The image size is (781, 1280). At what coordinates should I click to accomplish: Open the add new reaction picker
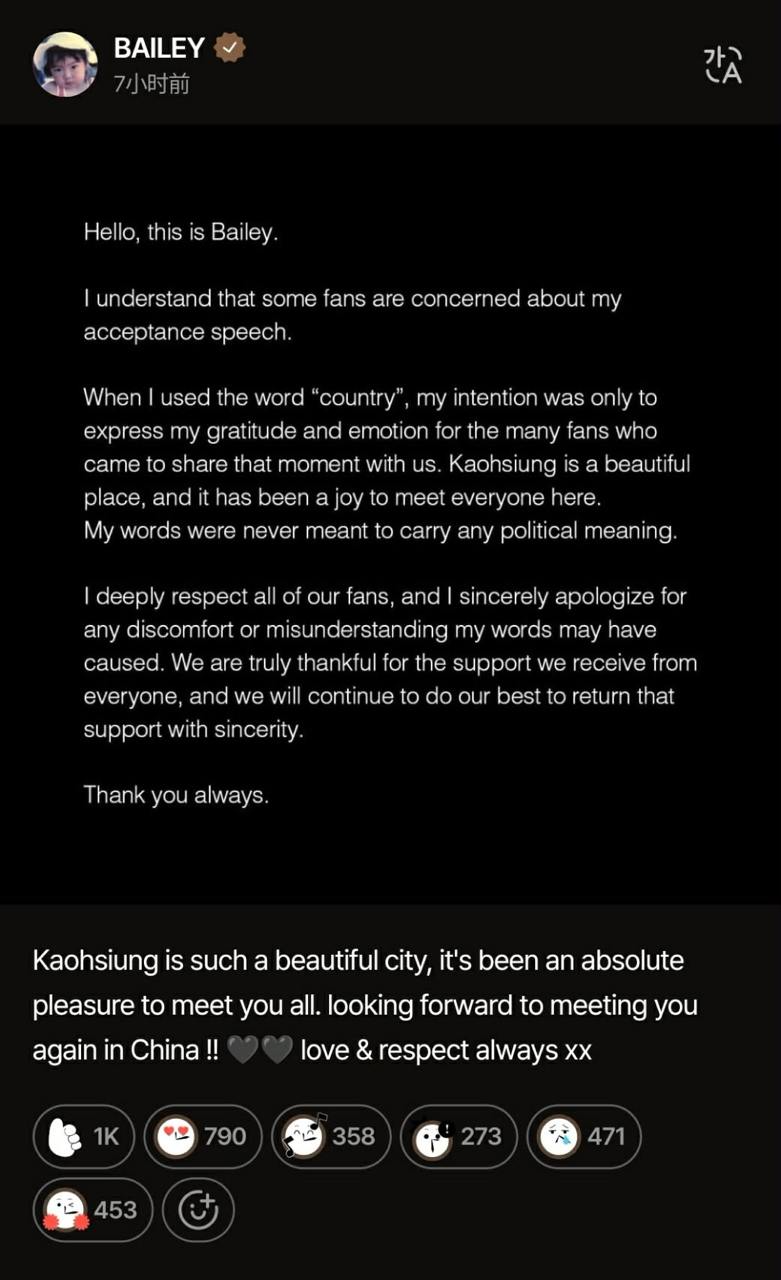(198, 1210)
